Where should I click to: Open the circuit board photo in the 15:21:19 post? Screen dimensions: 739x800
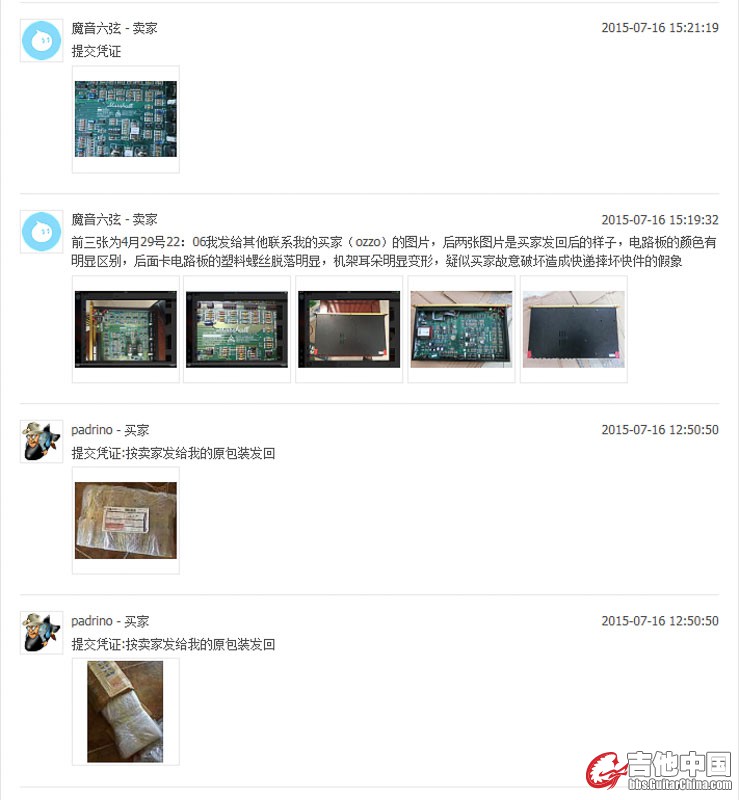tap(125, 119)
